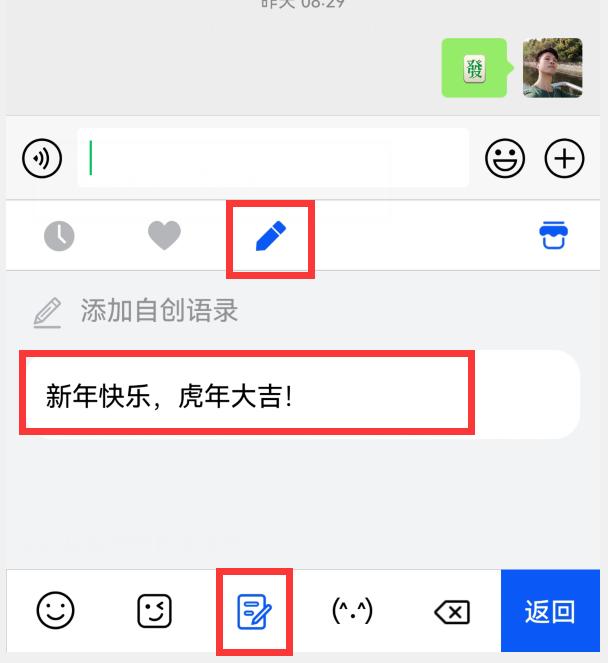Open the plus attachments menu
The height and width of the screenshot is (663, 608).
coord(564,158)
